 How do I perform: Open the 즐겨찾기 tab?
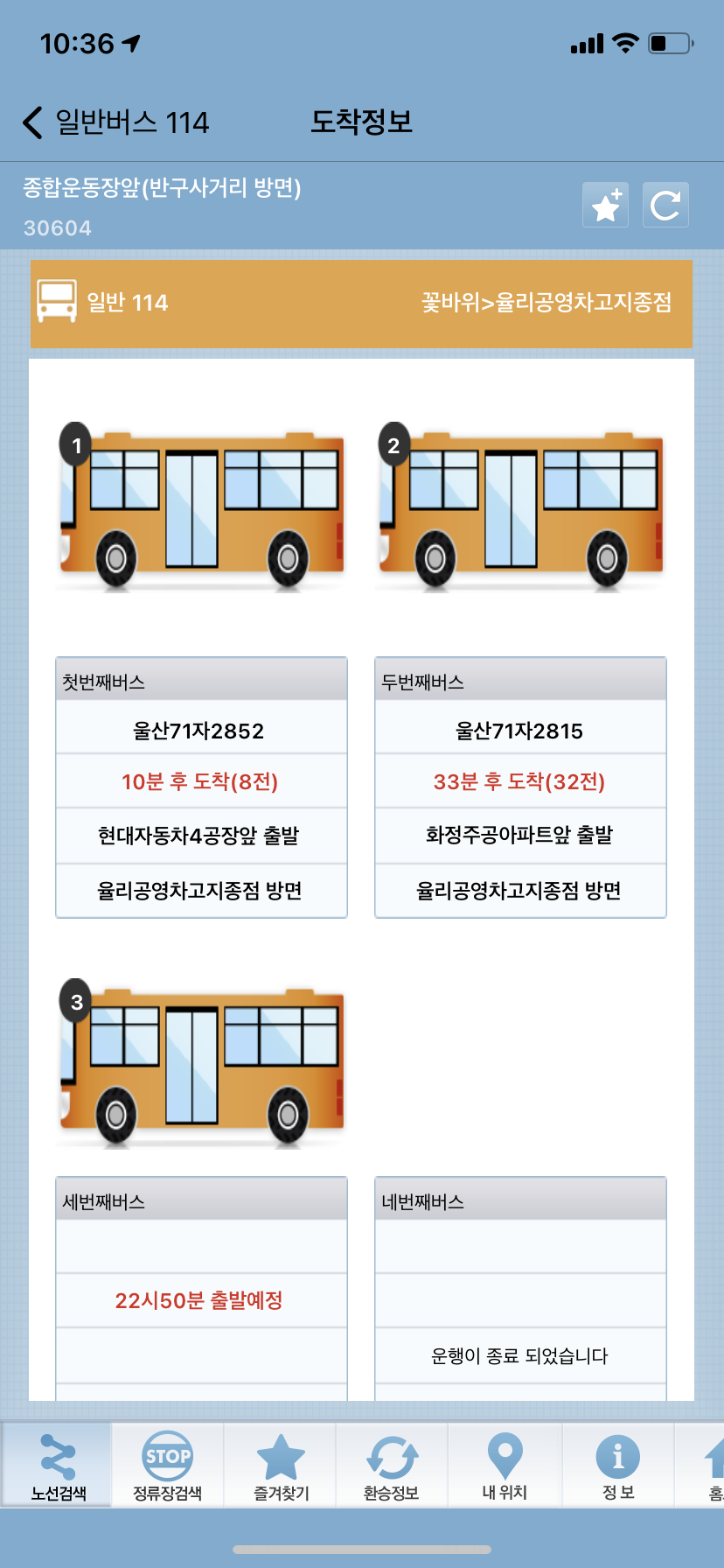click(x=281, y=1465)
